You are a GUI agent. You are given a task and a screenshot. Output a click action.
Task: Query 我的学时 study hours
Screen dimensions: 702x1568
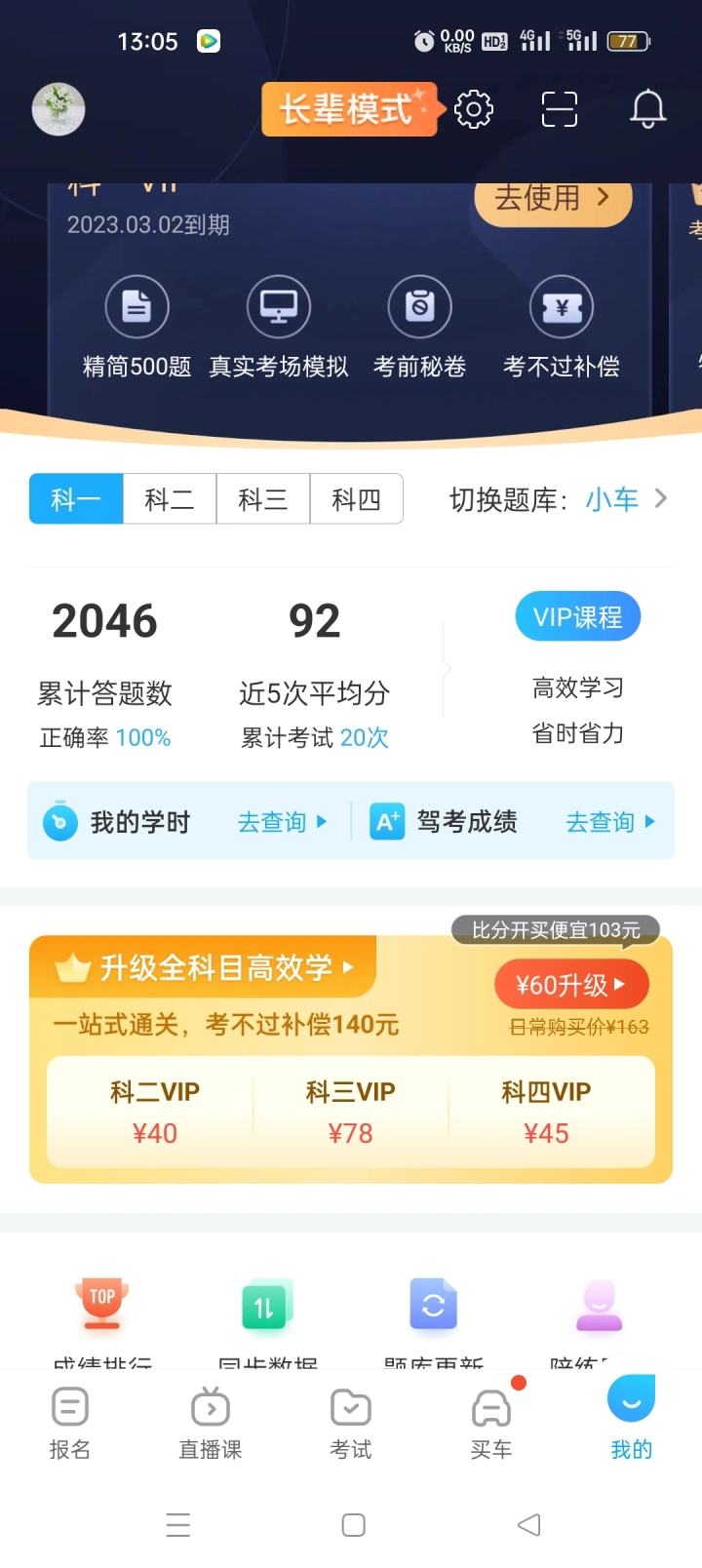(x=281, y=822)
